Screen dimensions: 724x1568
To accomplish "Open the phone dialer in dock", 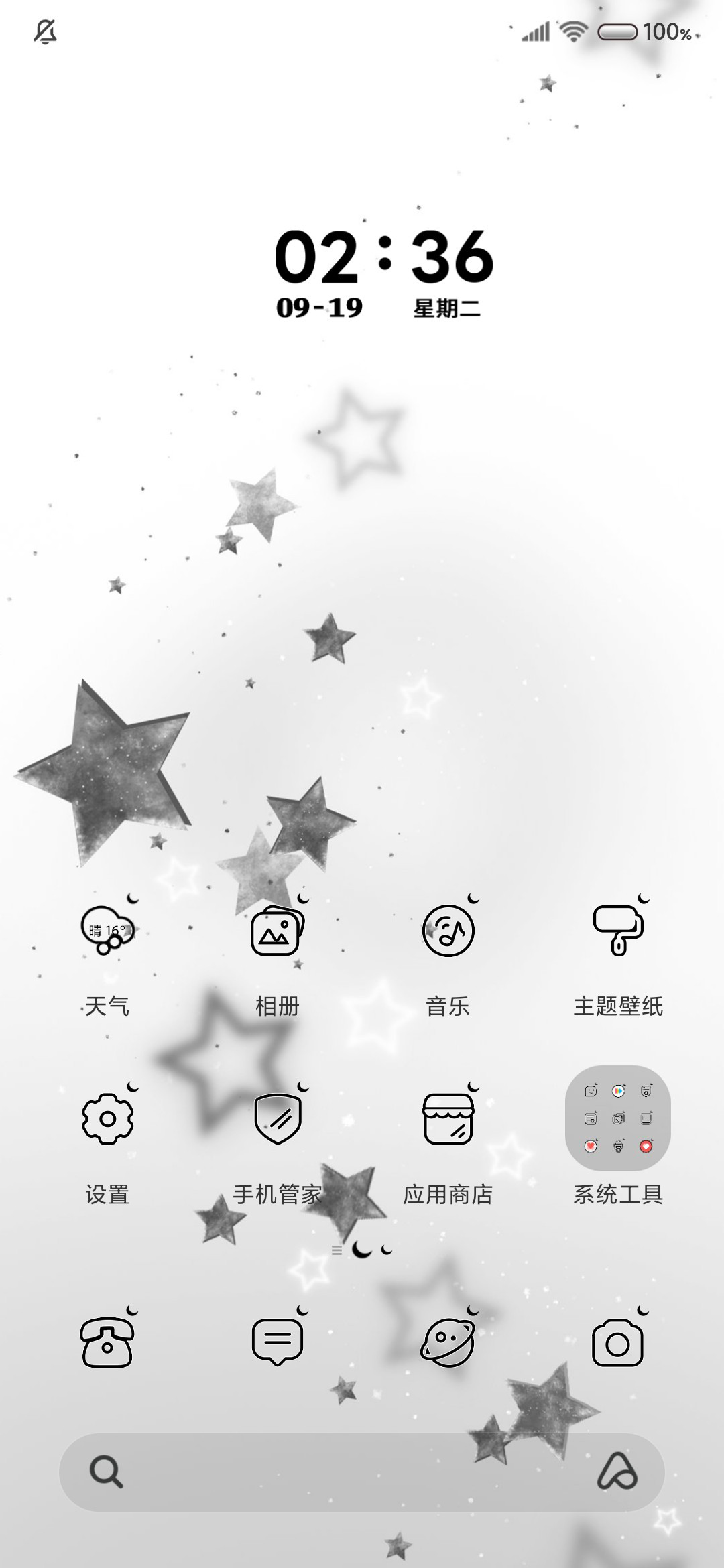I will pos(107,1341).
